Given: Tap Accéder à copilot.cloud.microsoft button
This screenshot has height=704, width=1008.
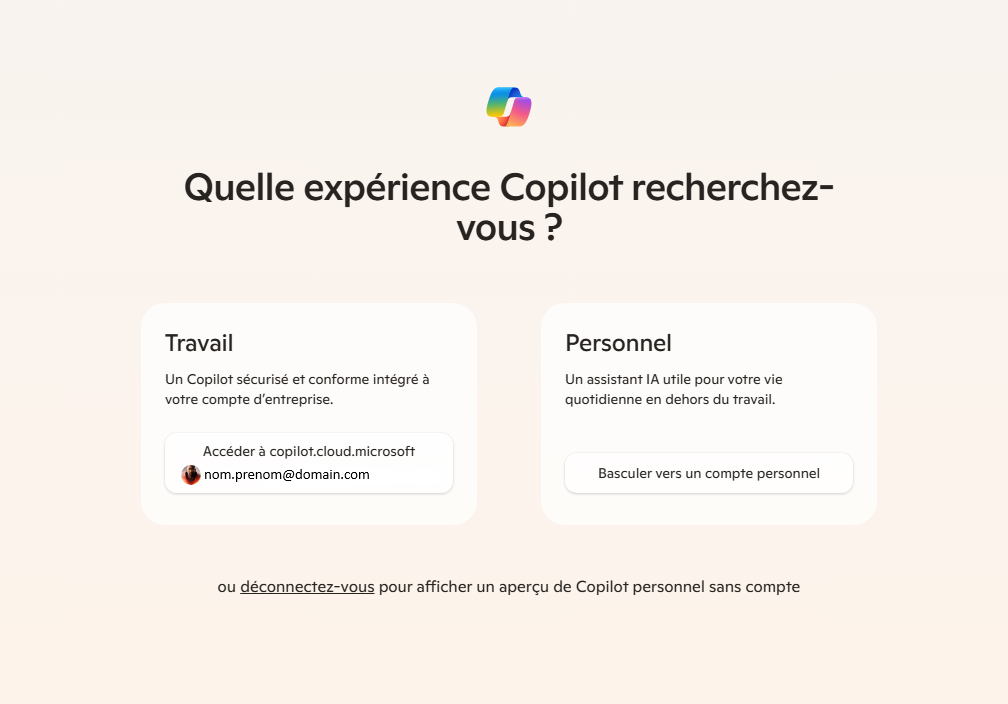Looking at the screenshot, I should [x=308, y=462].
